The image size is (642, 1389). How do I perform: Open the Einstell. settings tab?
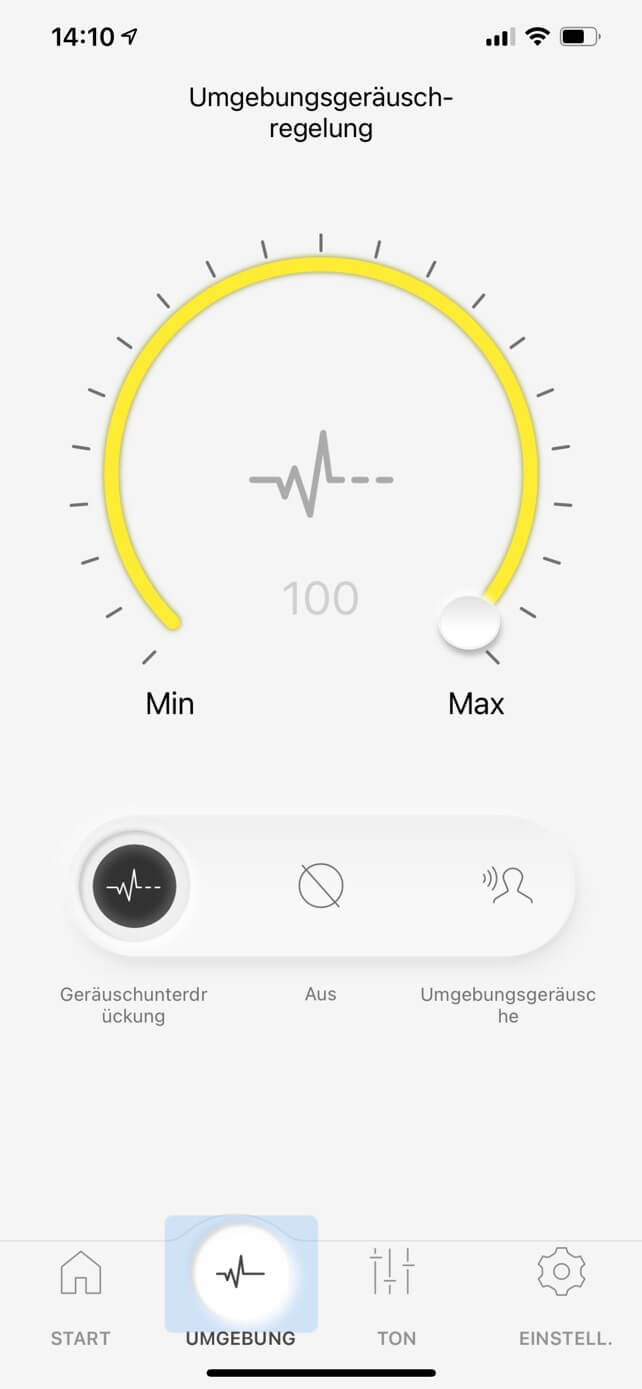(x=561, y=1290)
